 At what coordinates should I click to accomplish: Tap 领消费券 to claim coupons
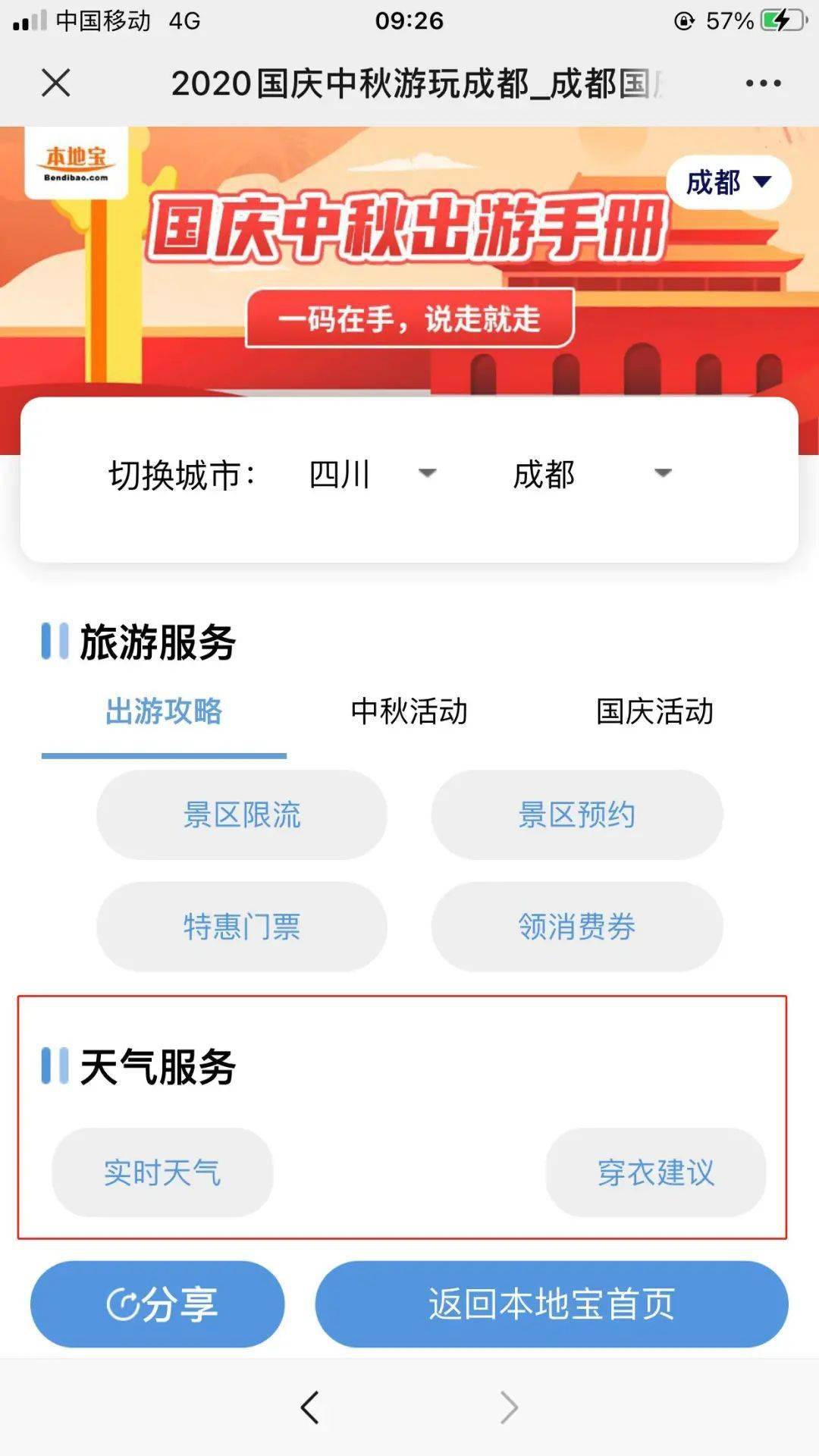pos(577,927)
